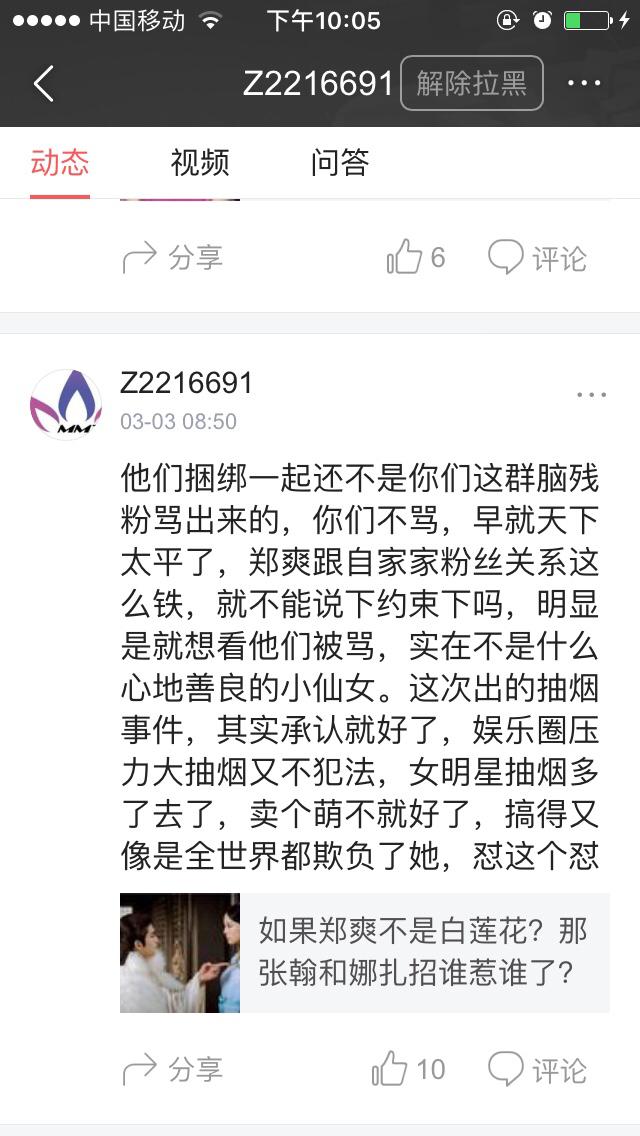
Task: Switch to the 视频 tab
Action: pos(200,162)
